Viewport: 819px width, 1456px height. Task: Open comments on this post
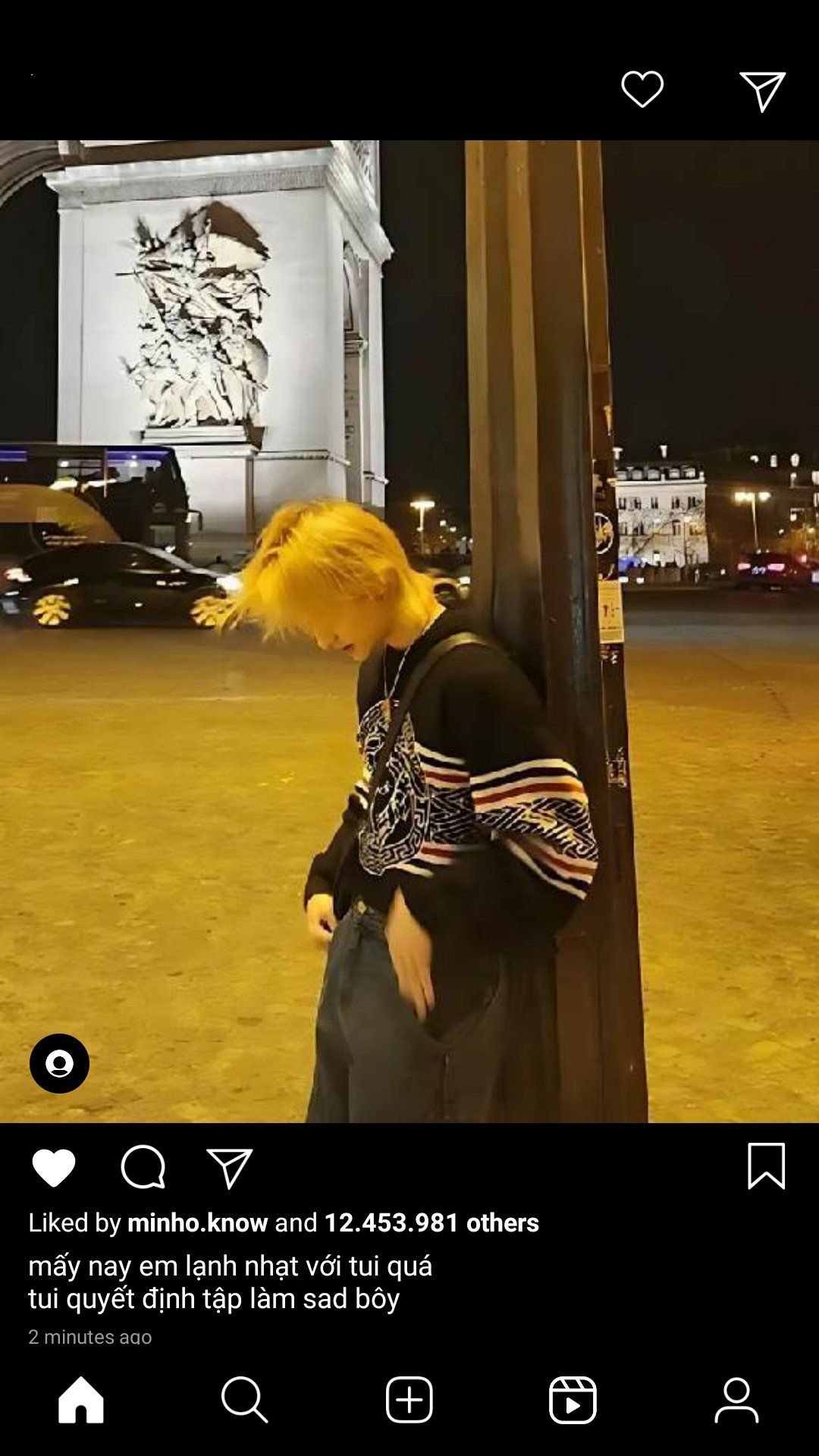coord(143,1167)
